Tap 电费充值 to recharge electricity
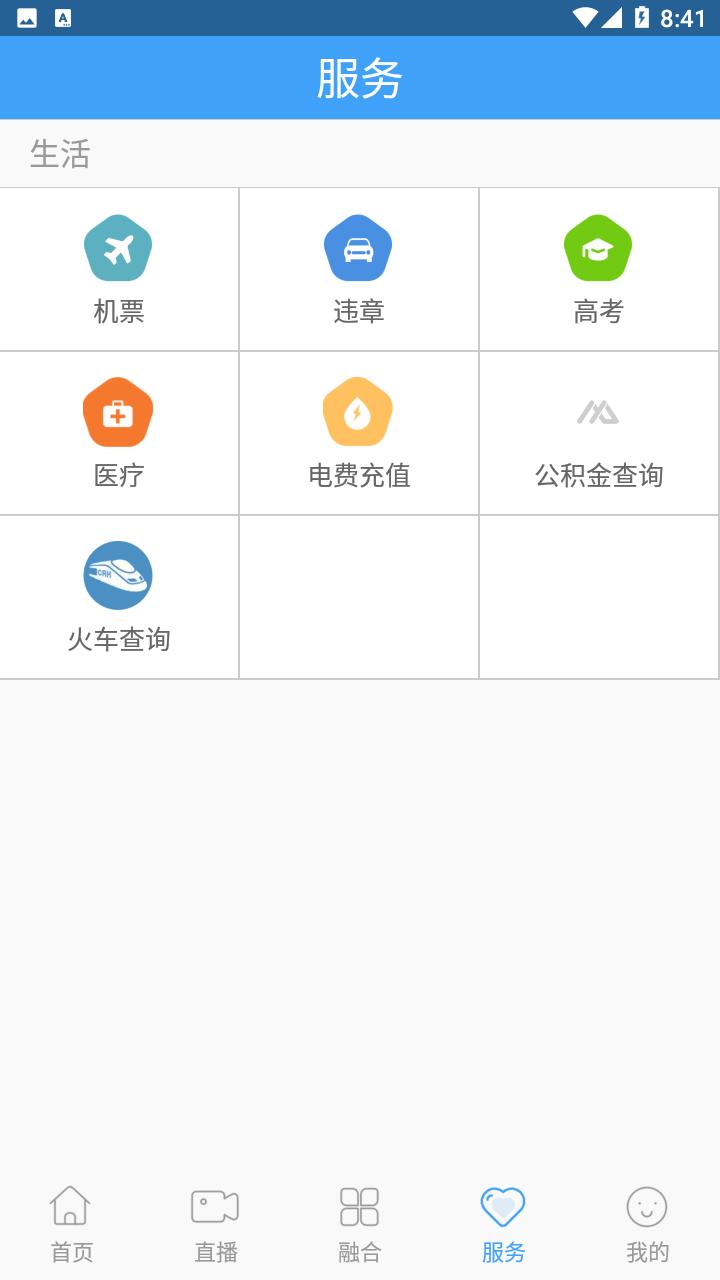Image resolution: width=720 pixels, height=1280 pixels. click(358, 432)
